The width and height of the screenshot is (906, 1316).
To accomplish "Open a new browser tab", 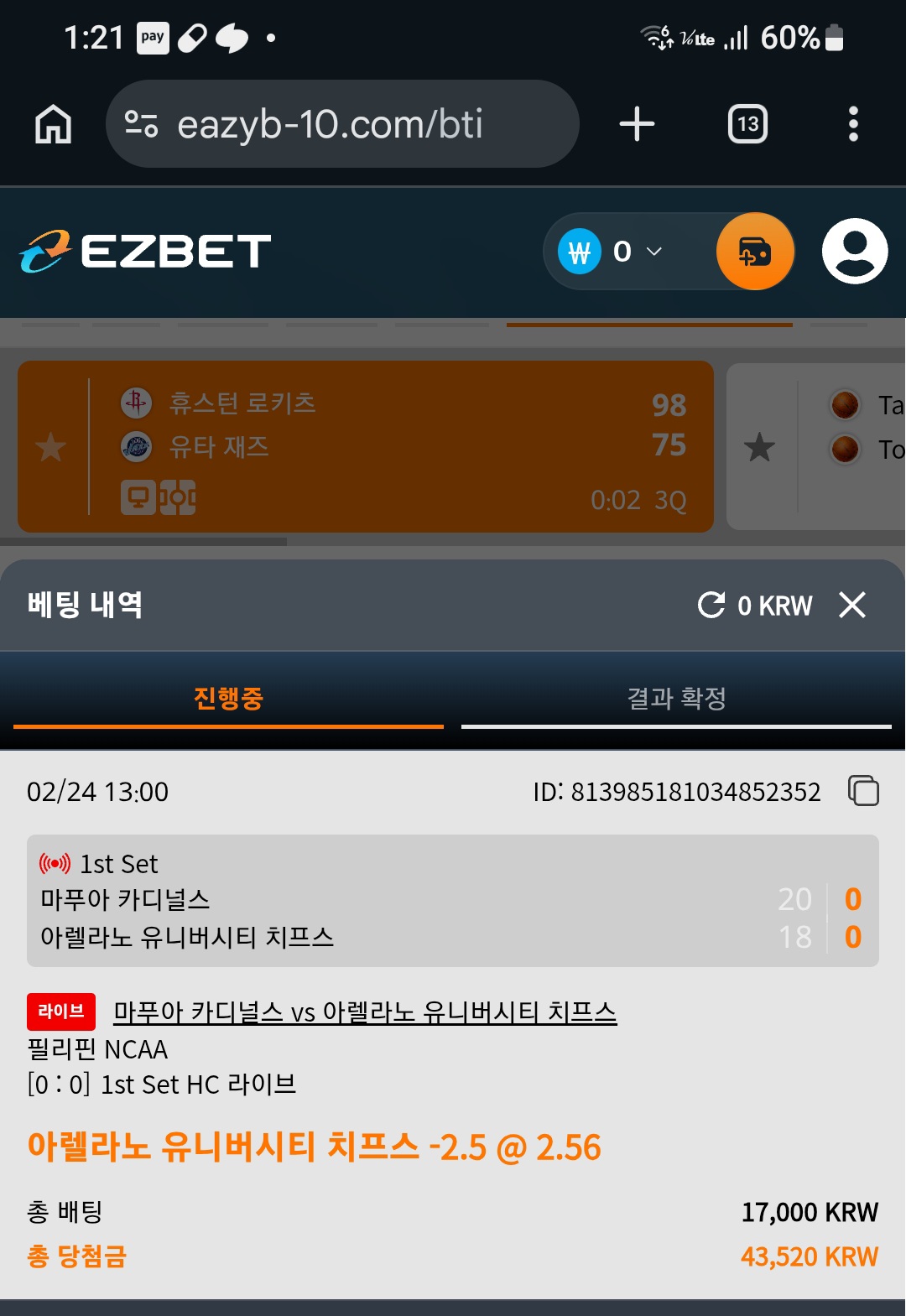I will point(637,124).
